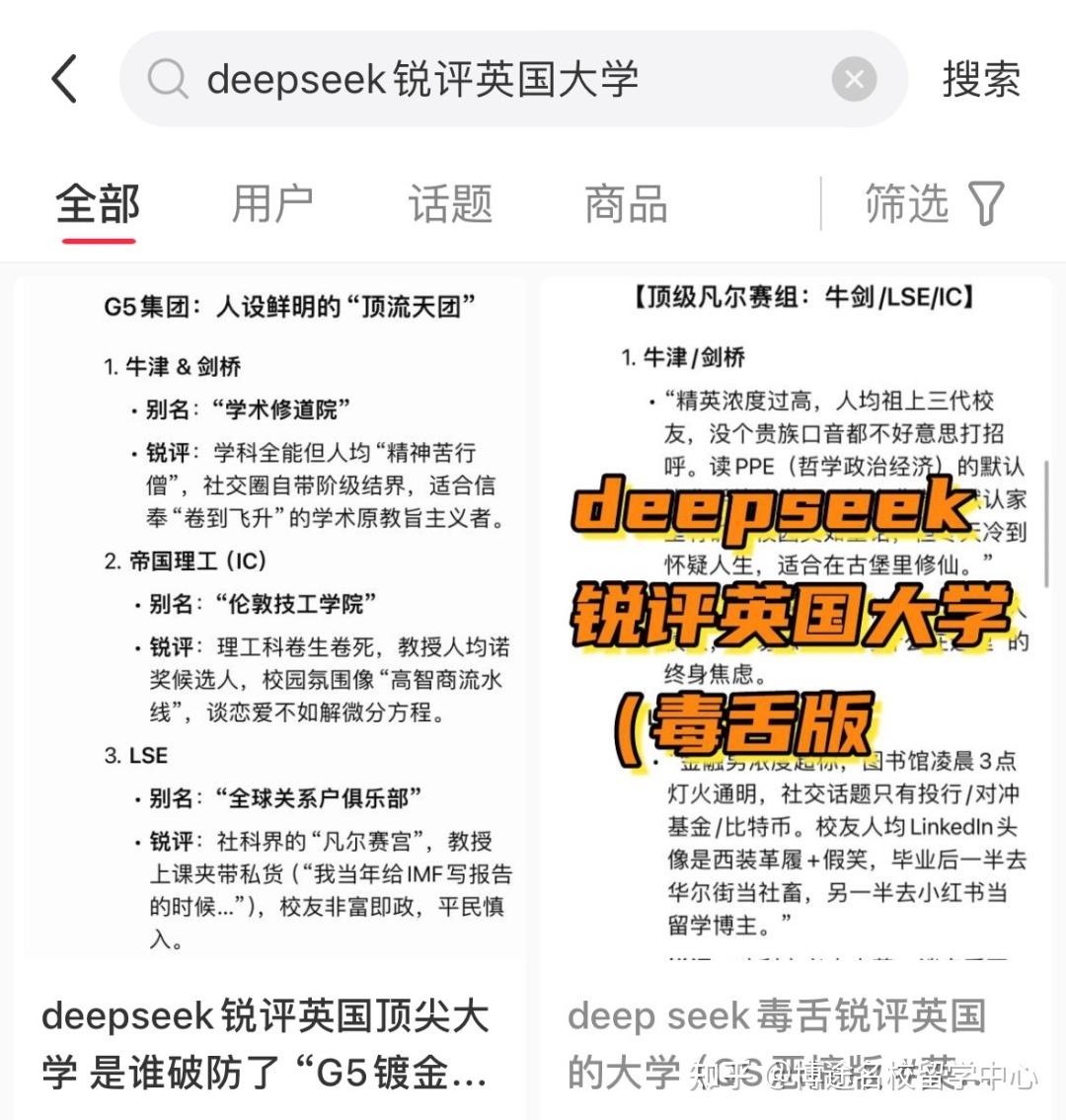1066x1120 pixels.
Task: Clear the search text
Action: 854,79
